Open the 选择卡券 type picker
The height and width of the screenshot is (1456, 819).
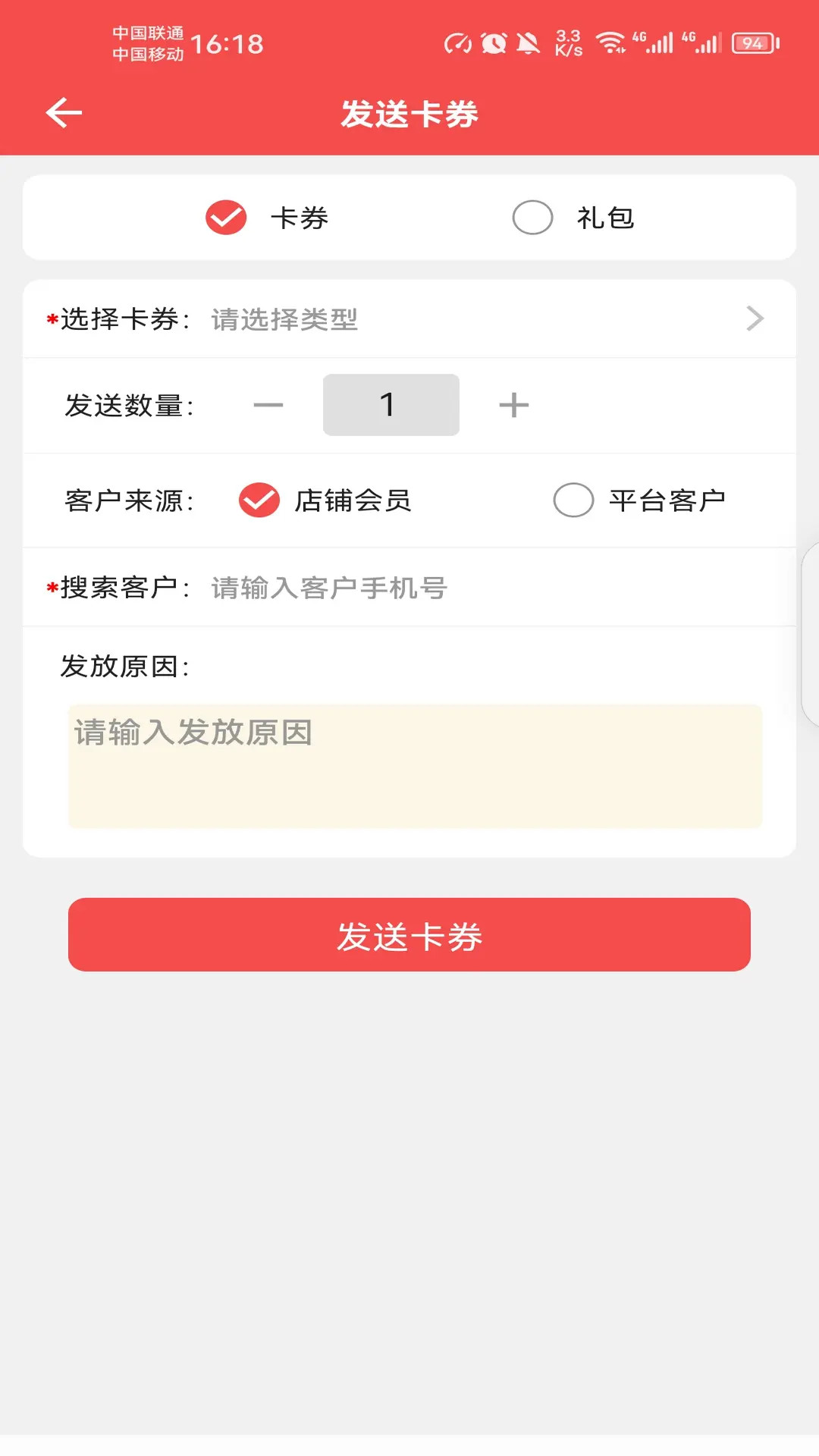pos(485,319)
